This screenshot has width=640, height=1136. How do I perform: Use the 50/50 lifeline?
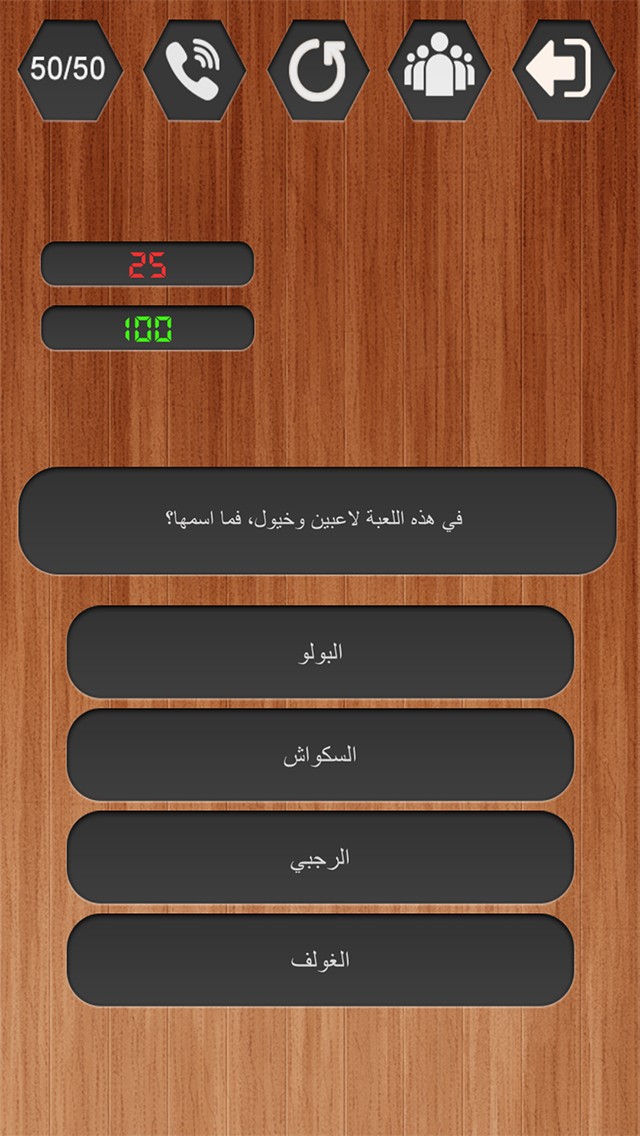[x=69, y=69]
